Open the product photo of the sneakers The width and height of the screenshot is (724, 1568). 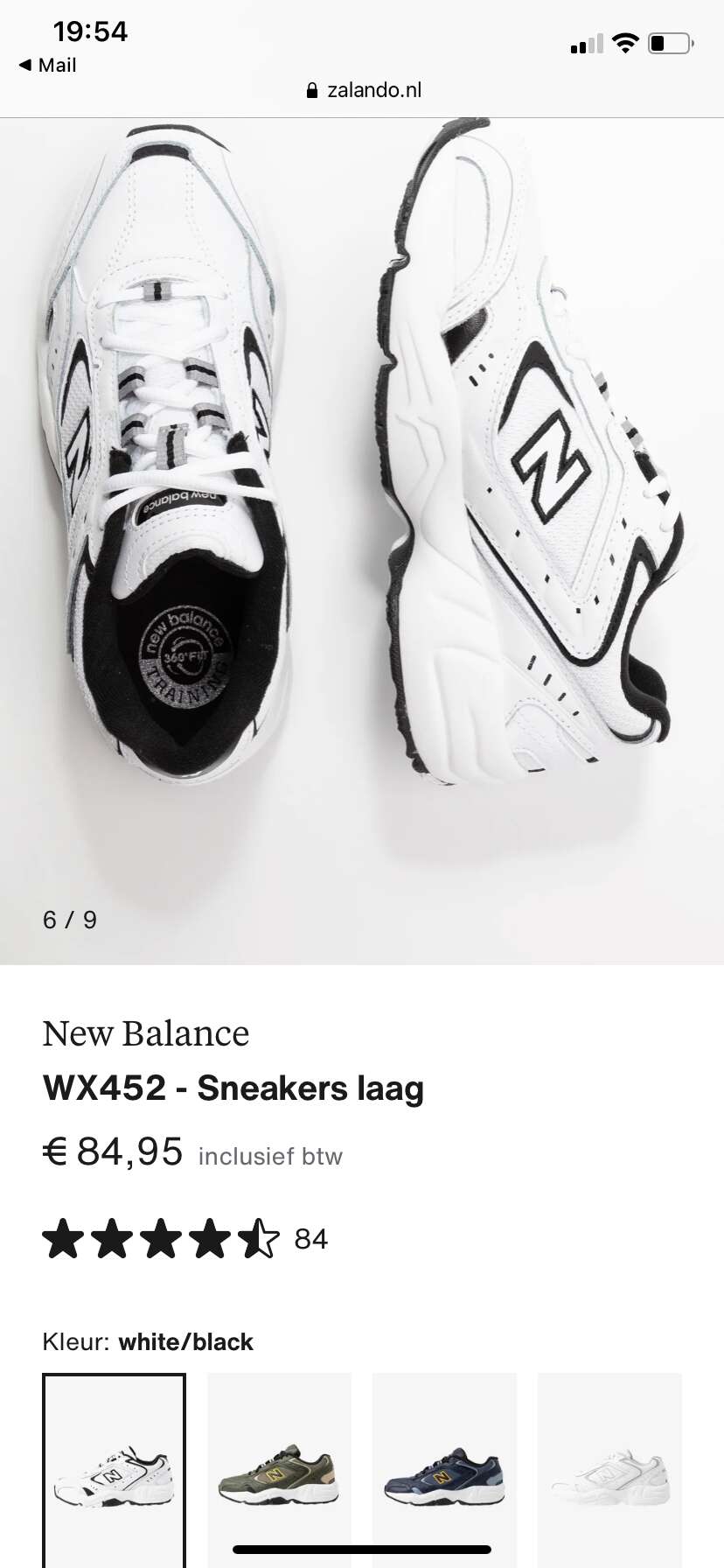pyautogui.click(x=362, y=541)
